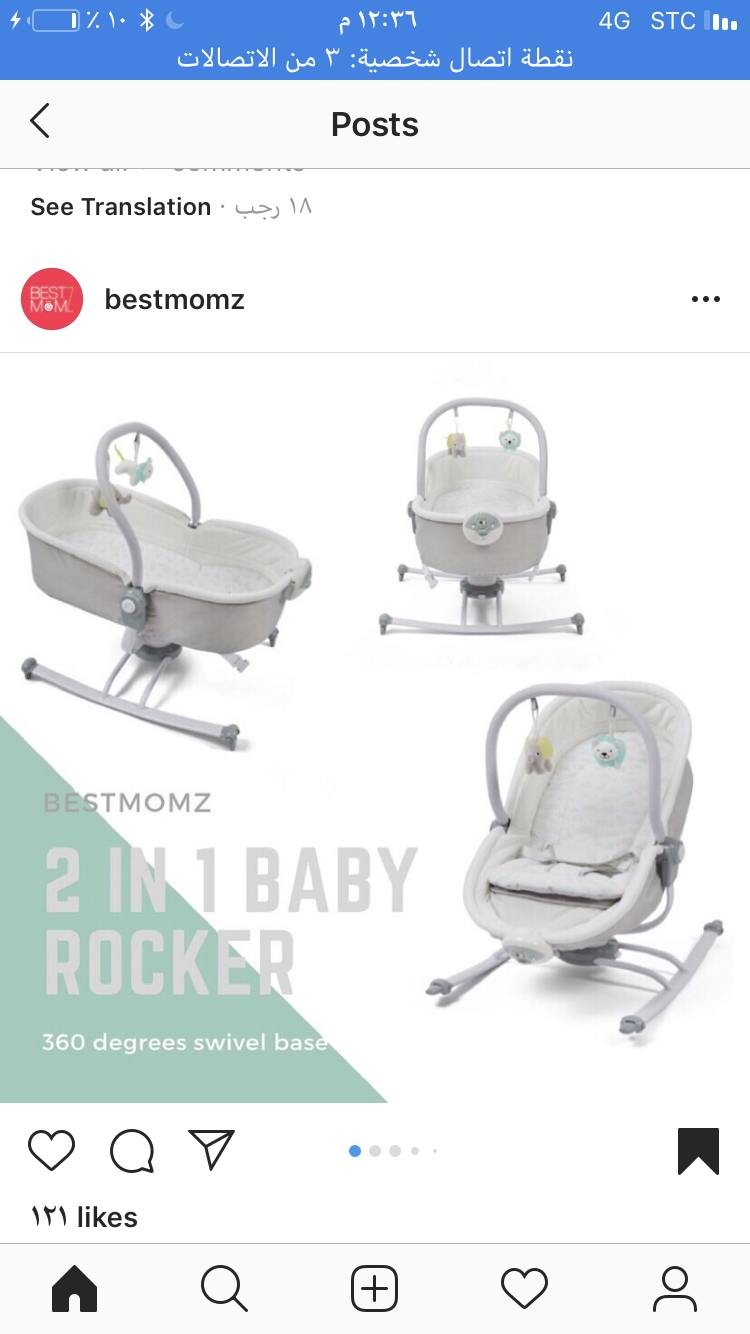Open personal hotspot connections banner

pyautogui.click(x=375, y=58)
